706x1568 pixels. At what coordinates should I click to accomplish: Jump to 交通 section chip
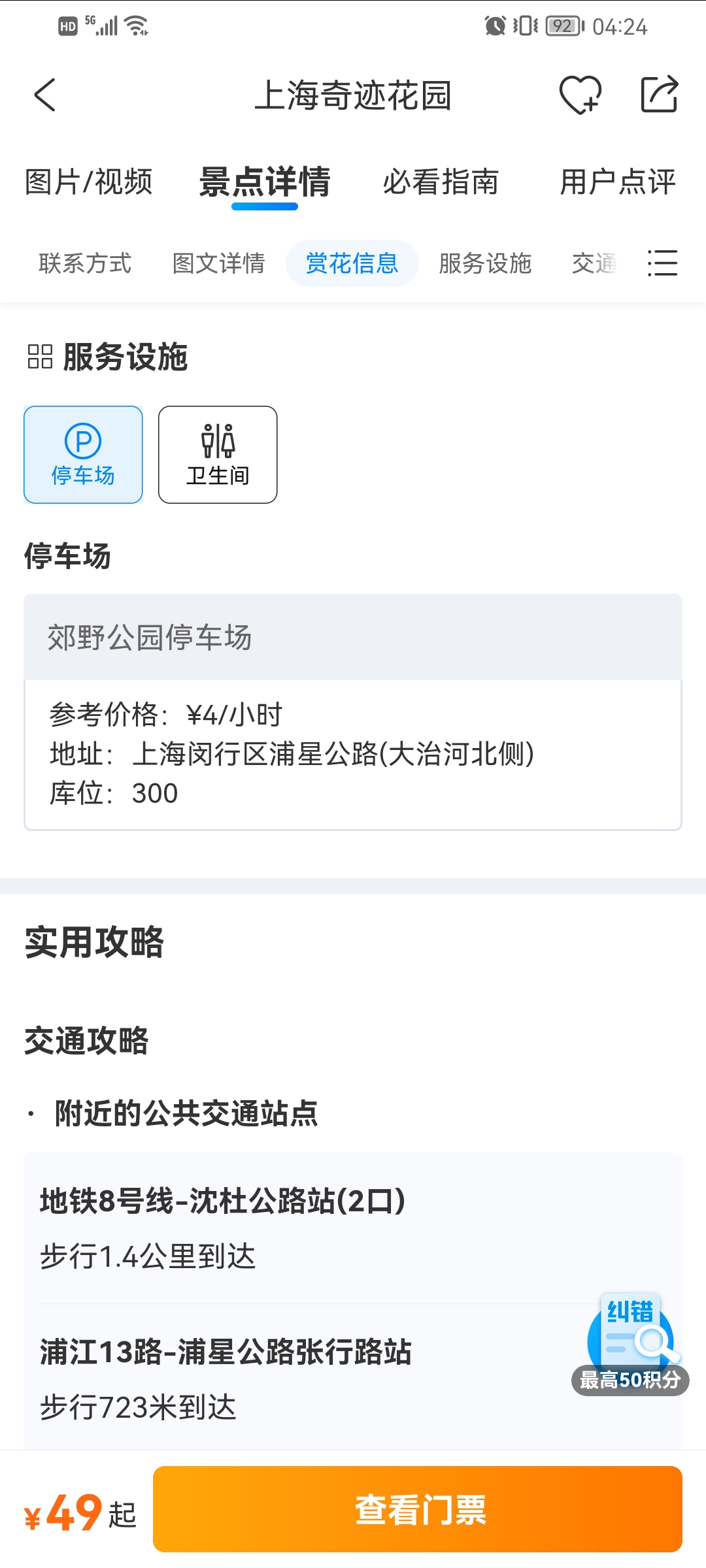coord(594,263)
